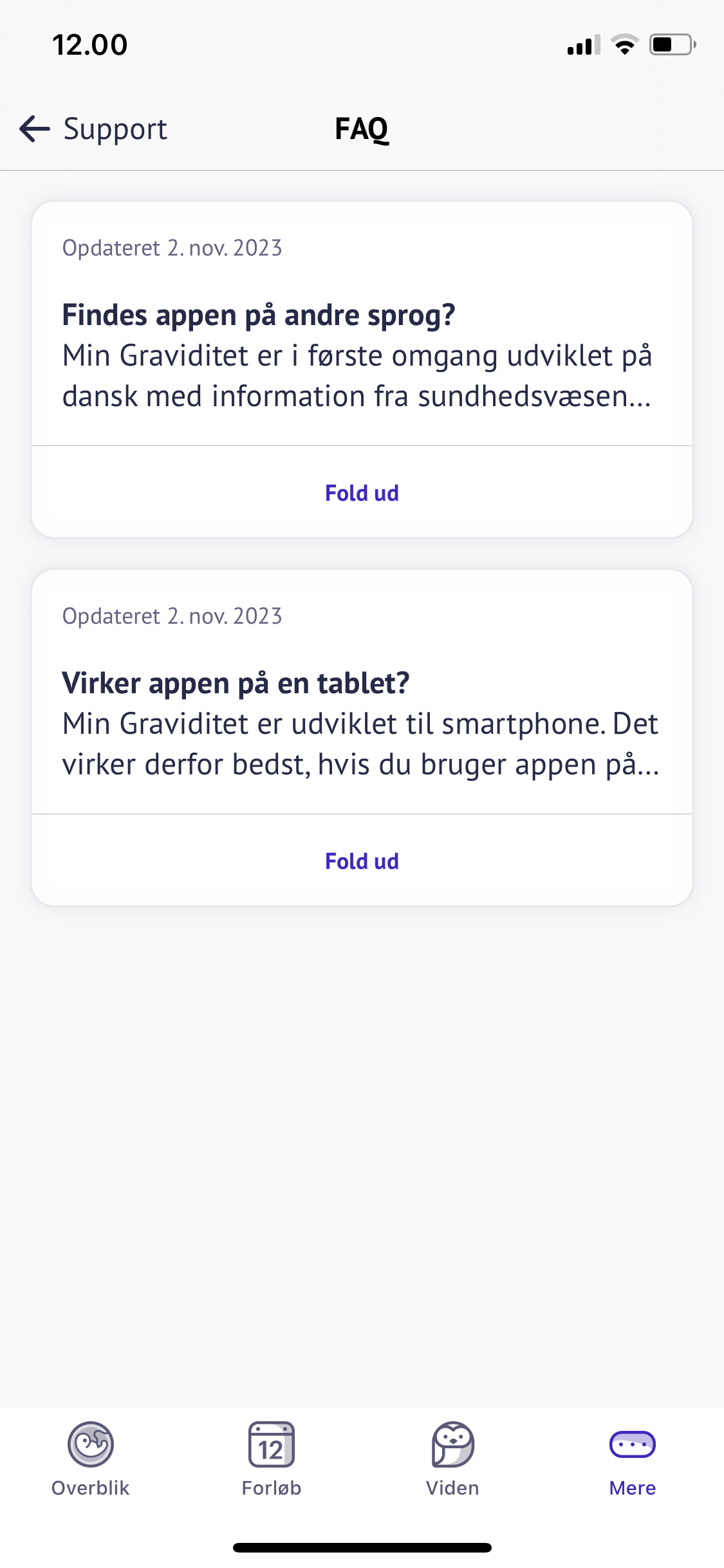Image resolution: width=724 pixels, height=1568 pixels.
Task: Select the Viden tab
Action: tap(452, 1459)
